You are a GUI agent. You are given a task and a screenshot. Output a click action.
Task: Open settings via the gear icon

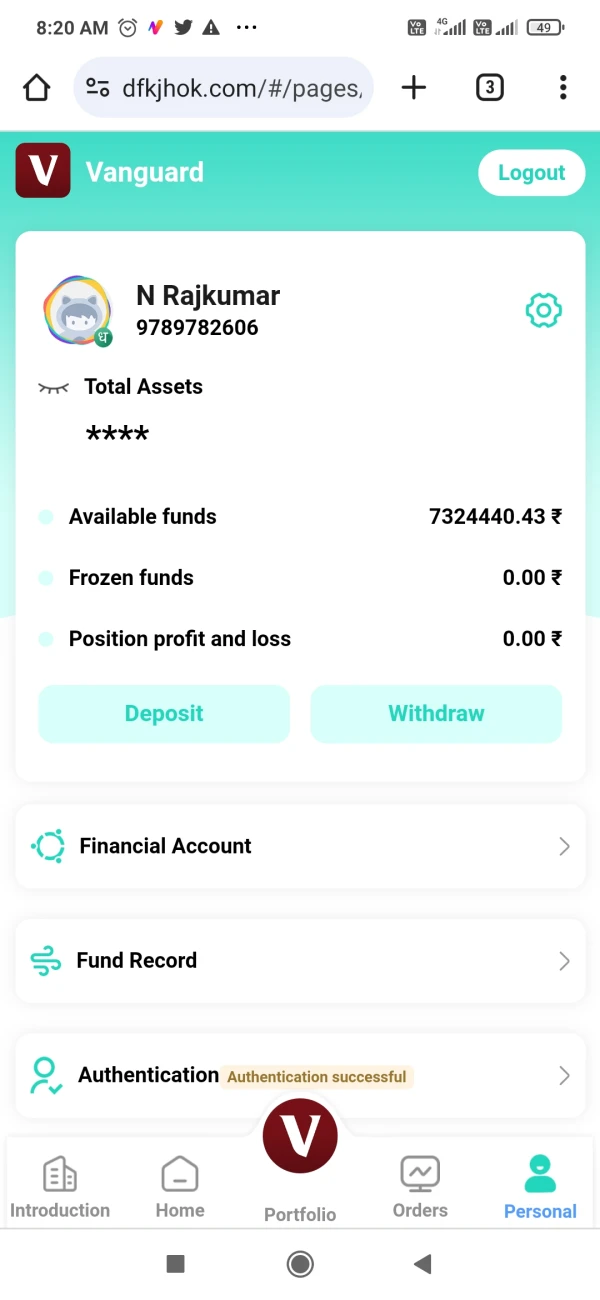click(544, 310)
